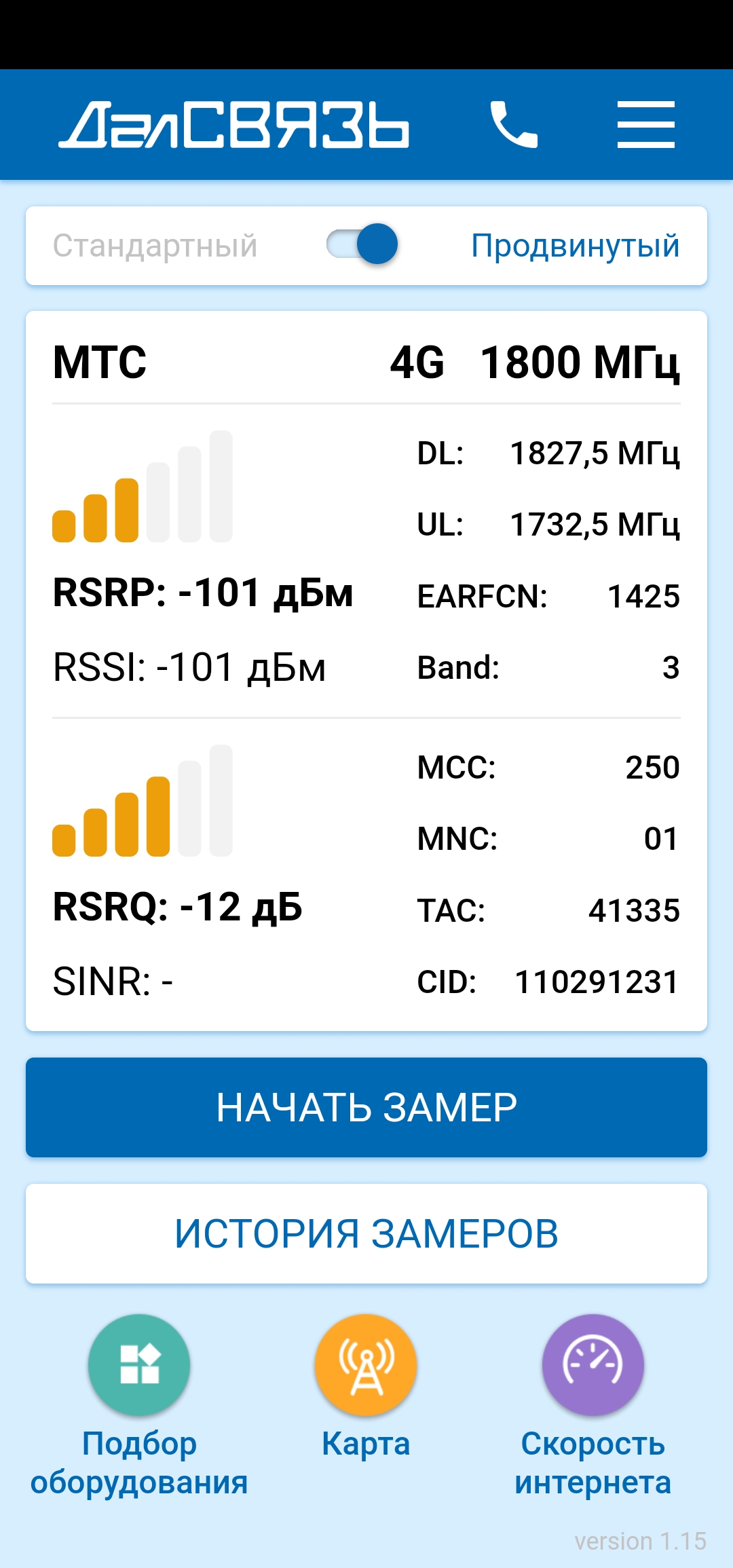
Task: Start measurement with НАЧАТЬ ЗАМЕР button
Action: point(366,1107)
